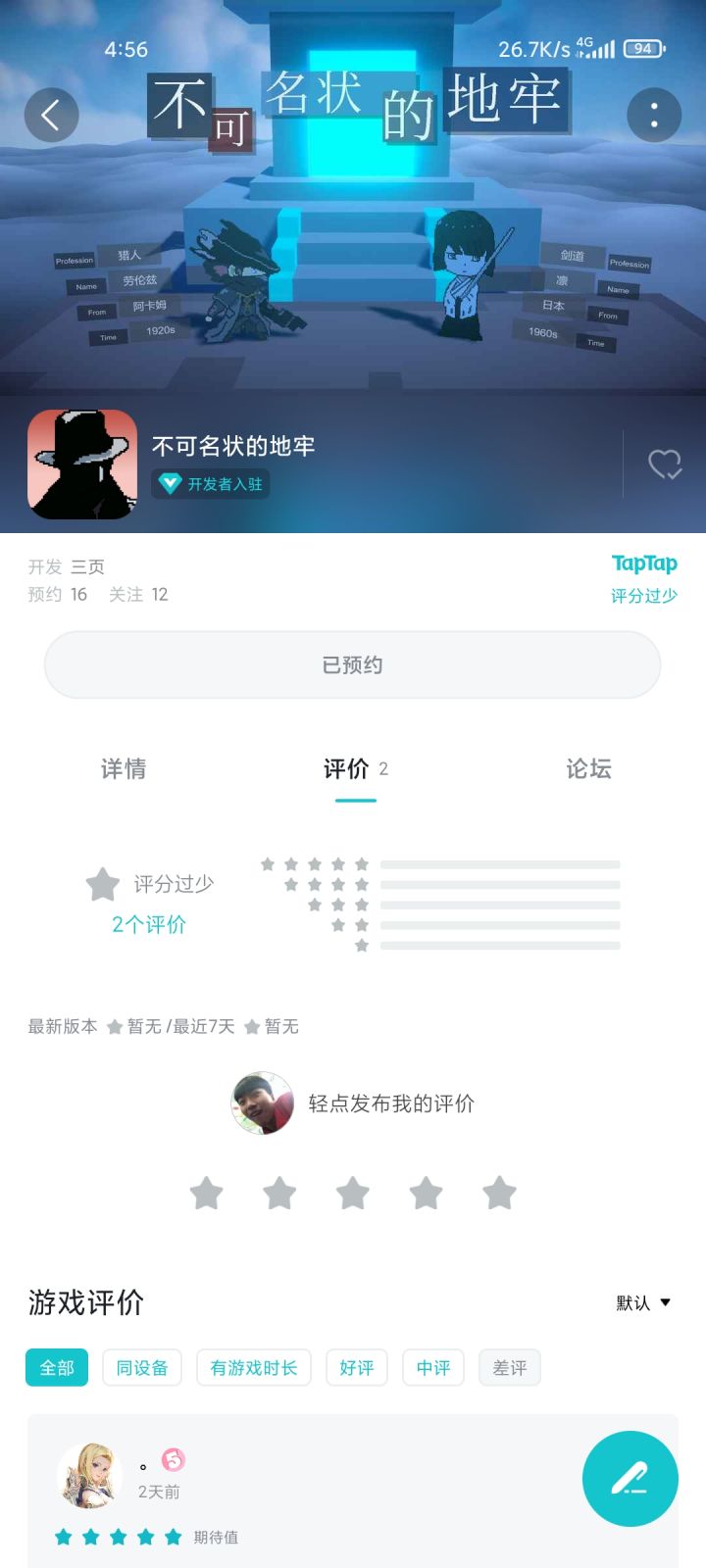This screenshot has height=1568, width=706.
Task: Show only 差评 reviews
Action: coord(510,1367)
